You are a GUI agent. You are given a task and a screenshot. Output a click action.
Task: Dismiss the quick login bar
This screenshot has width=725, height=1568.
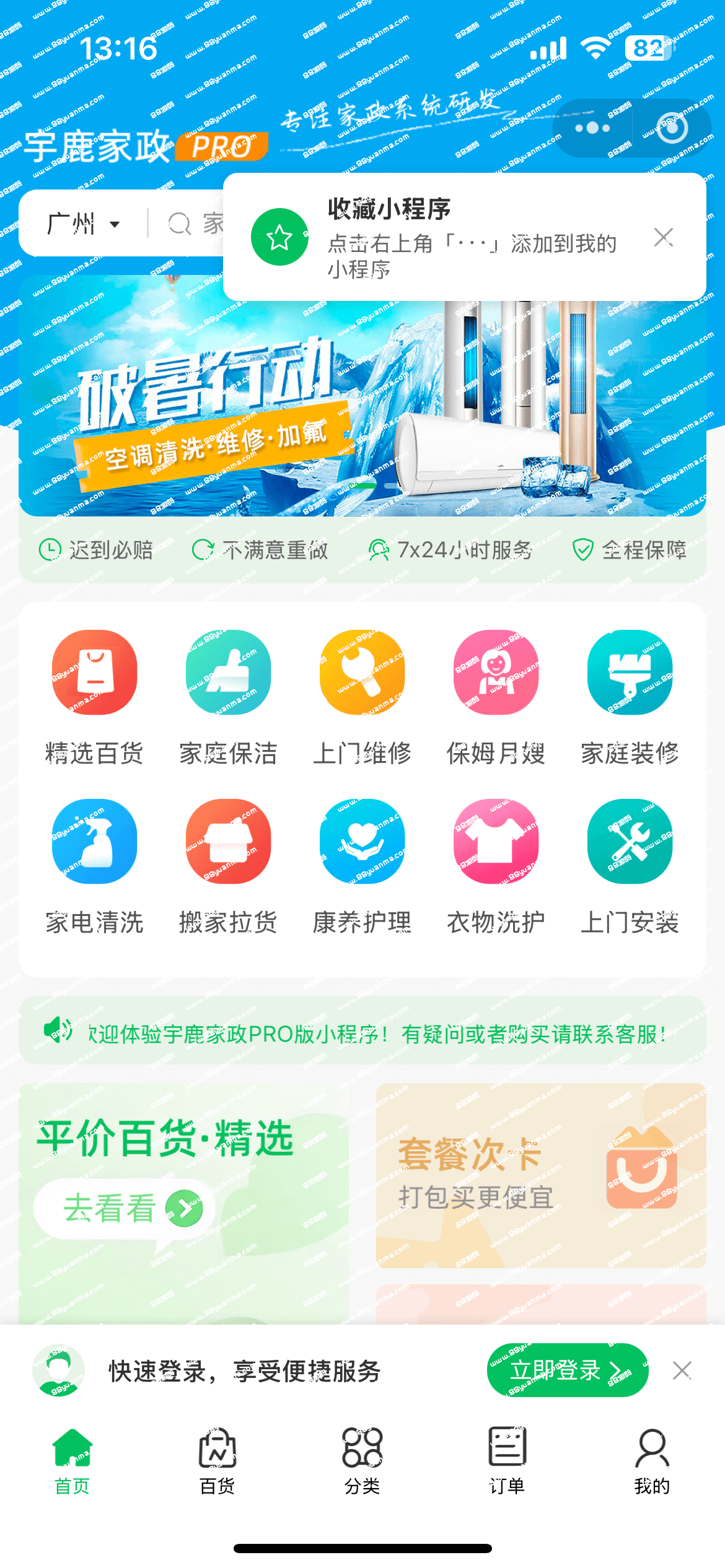682,1370
